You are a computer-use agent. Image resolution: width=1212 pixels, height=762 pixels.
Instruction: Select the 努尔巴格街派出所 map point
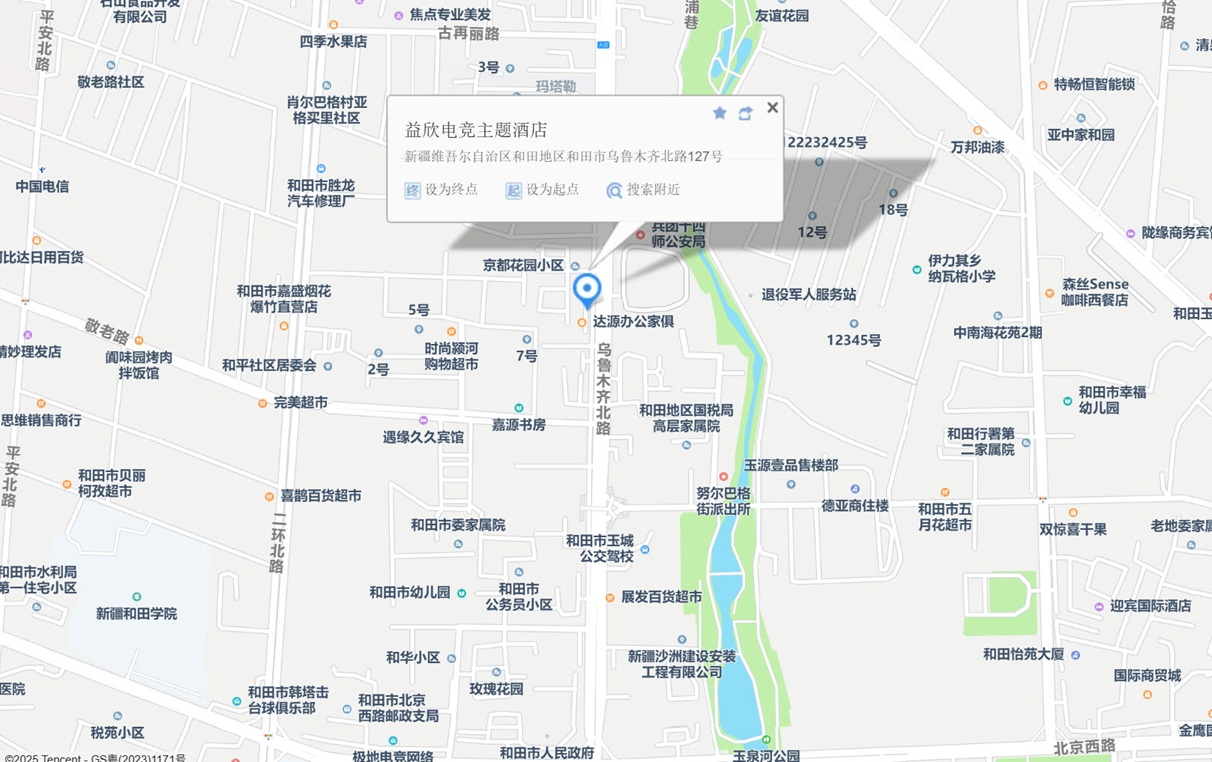[723, 477]
